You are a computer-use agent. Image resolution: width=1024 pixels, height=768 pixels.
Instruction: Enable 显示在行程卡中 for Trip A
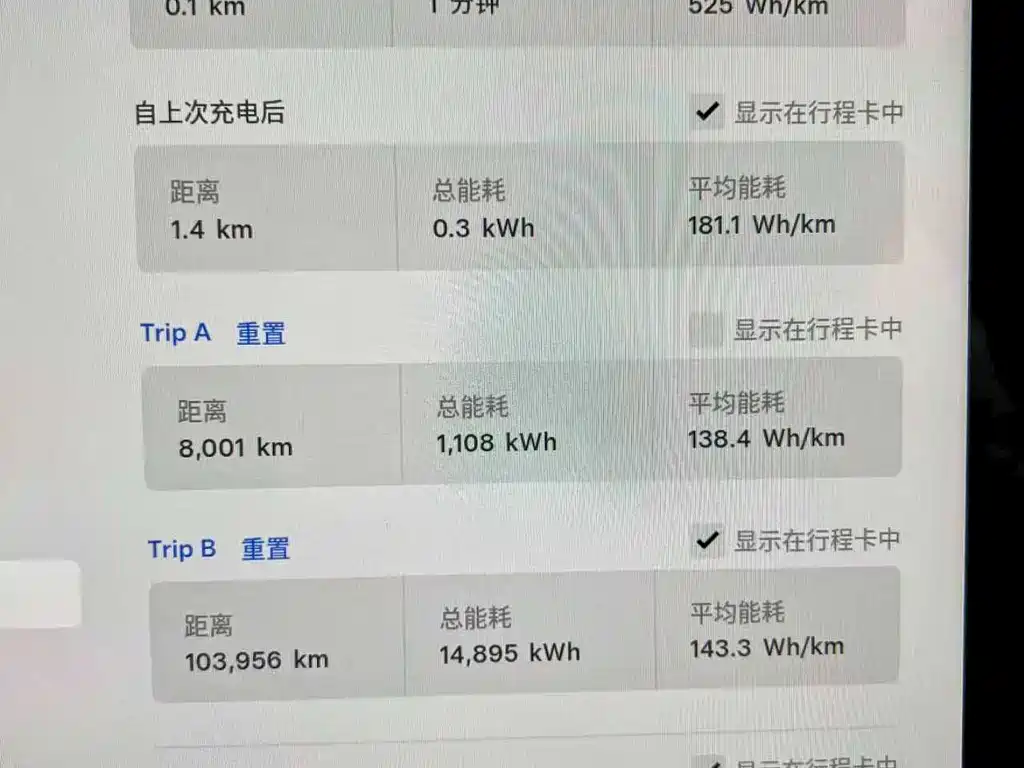point(706,329)
